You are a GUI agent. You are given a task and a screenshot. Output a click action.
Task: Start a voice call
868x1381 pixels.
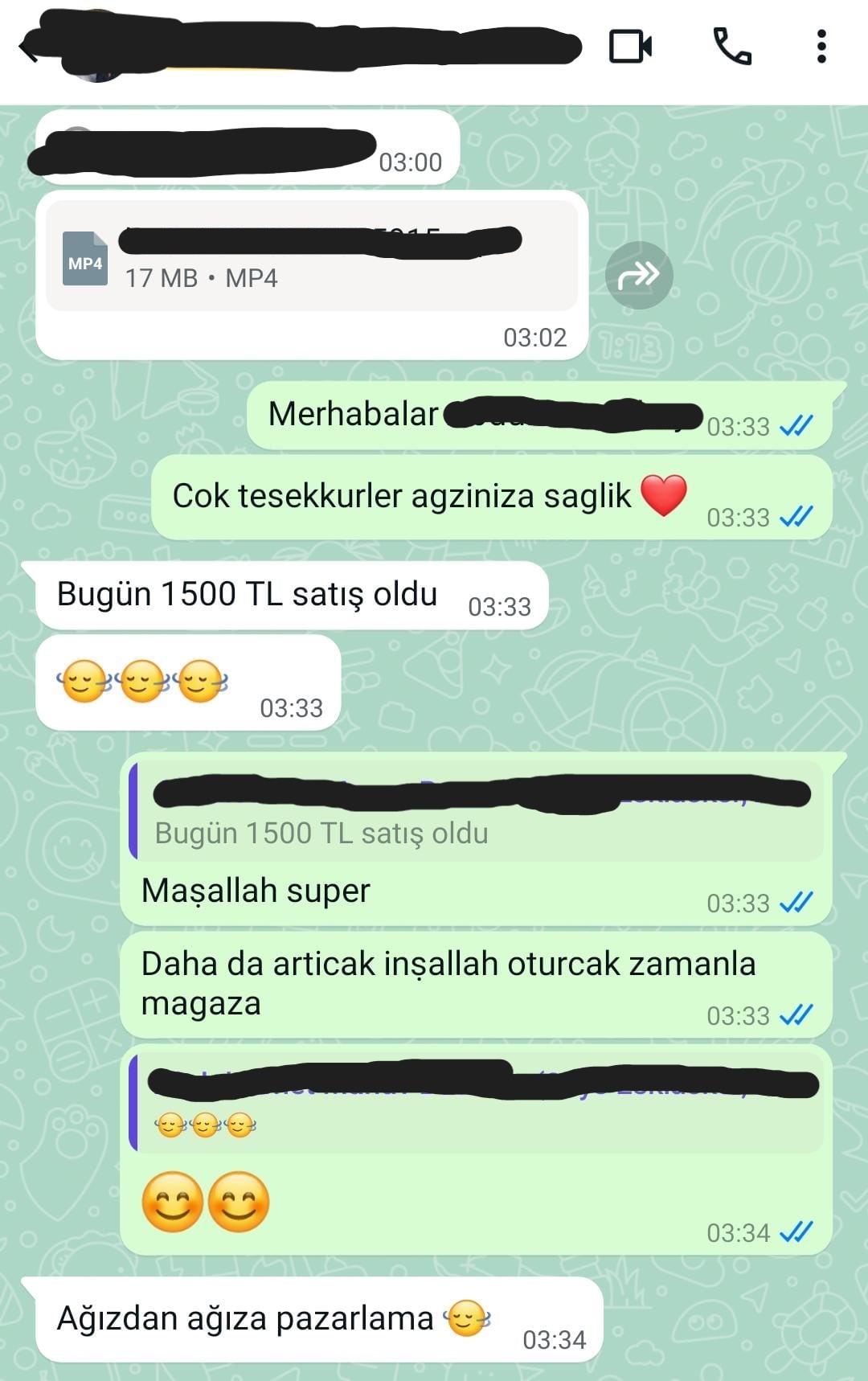[x=732, y=47]
